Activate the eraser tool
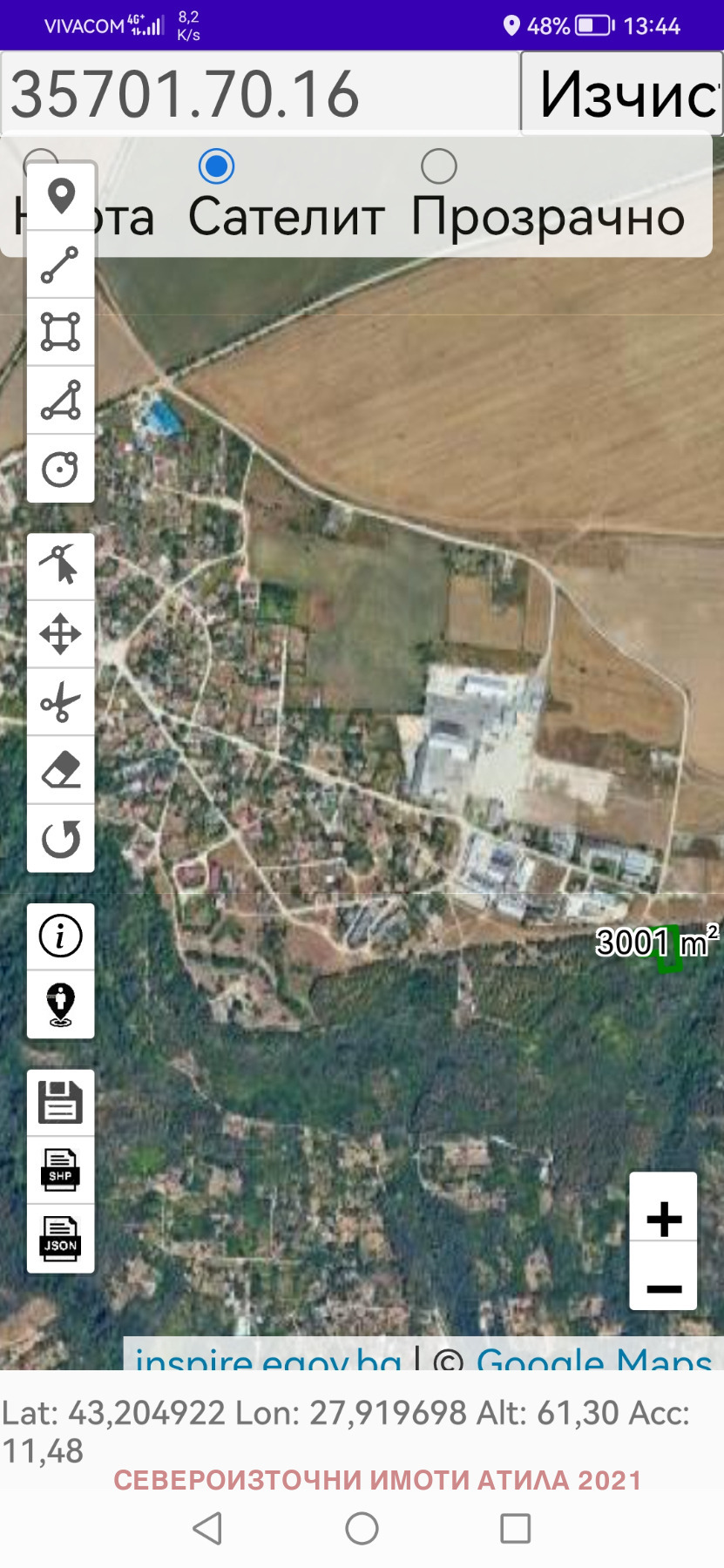724x1568 pixels. (x=61, y=770)
